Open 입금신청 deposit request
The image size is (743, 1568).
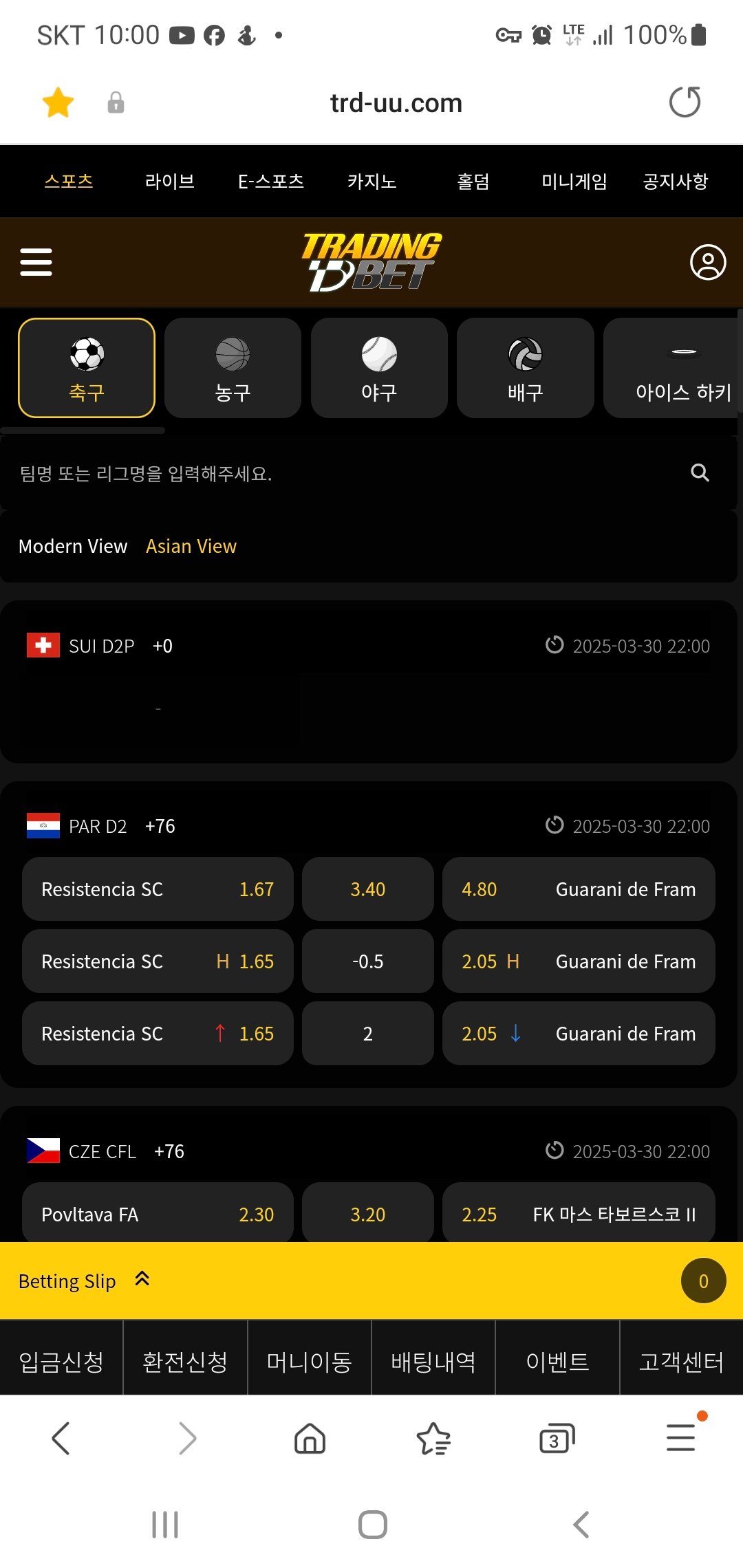61,1362
